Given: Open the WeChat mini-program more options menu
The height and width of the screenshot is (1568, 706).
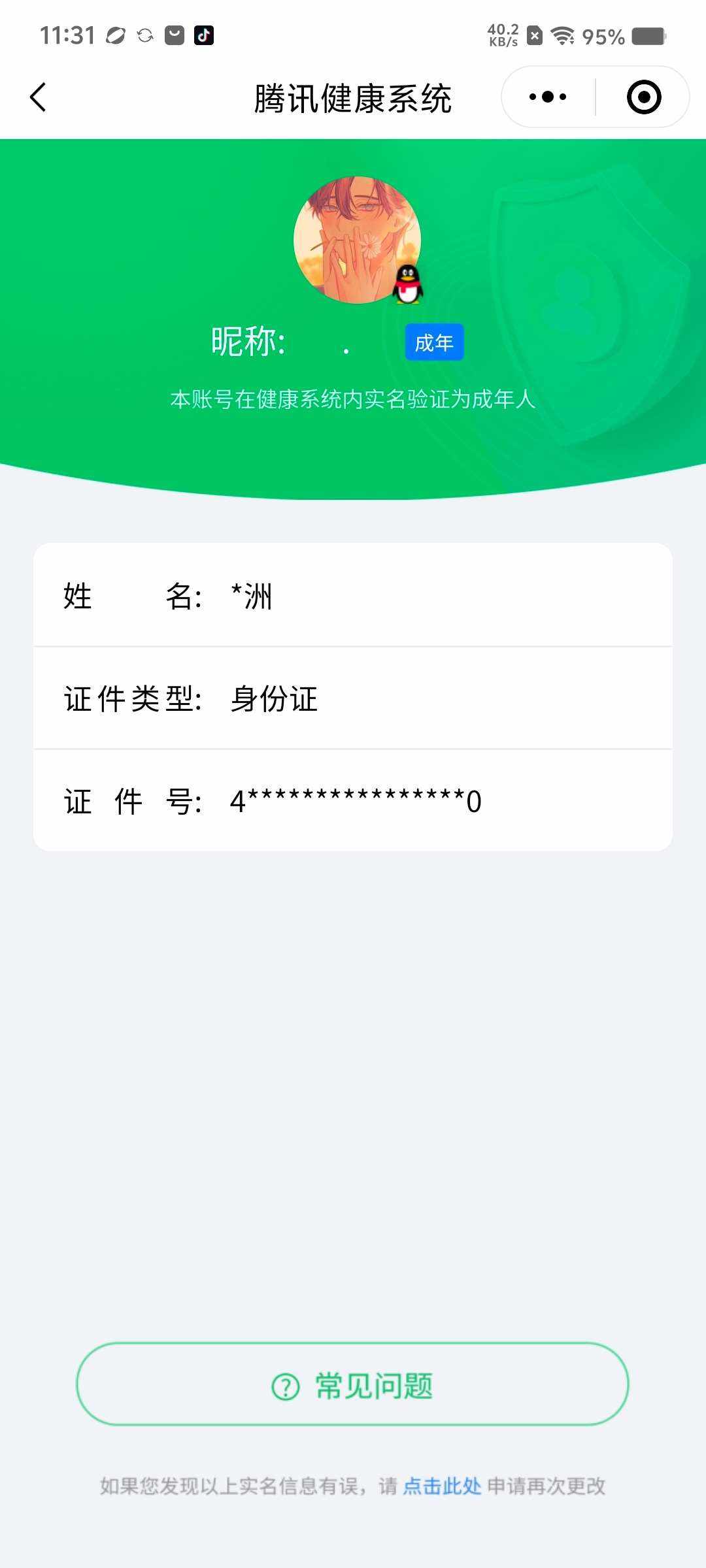Looking at the screenshot, I should point(546,96).
